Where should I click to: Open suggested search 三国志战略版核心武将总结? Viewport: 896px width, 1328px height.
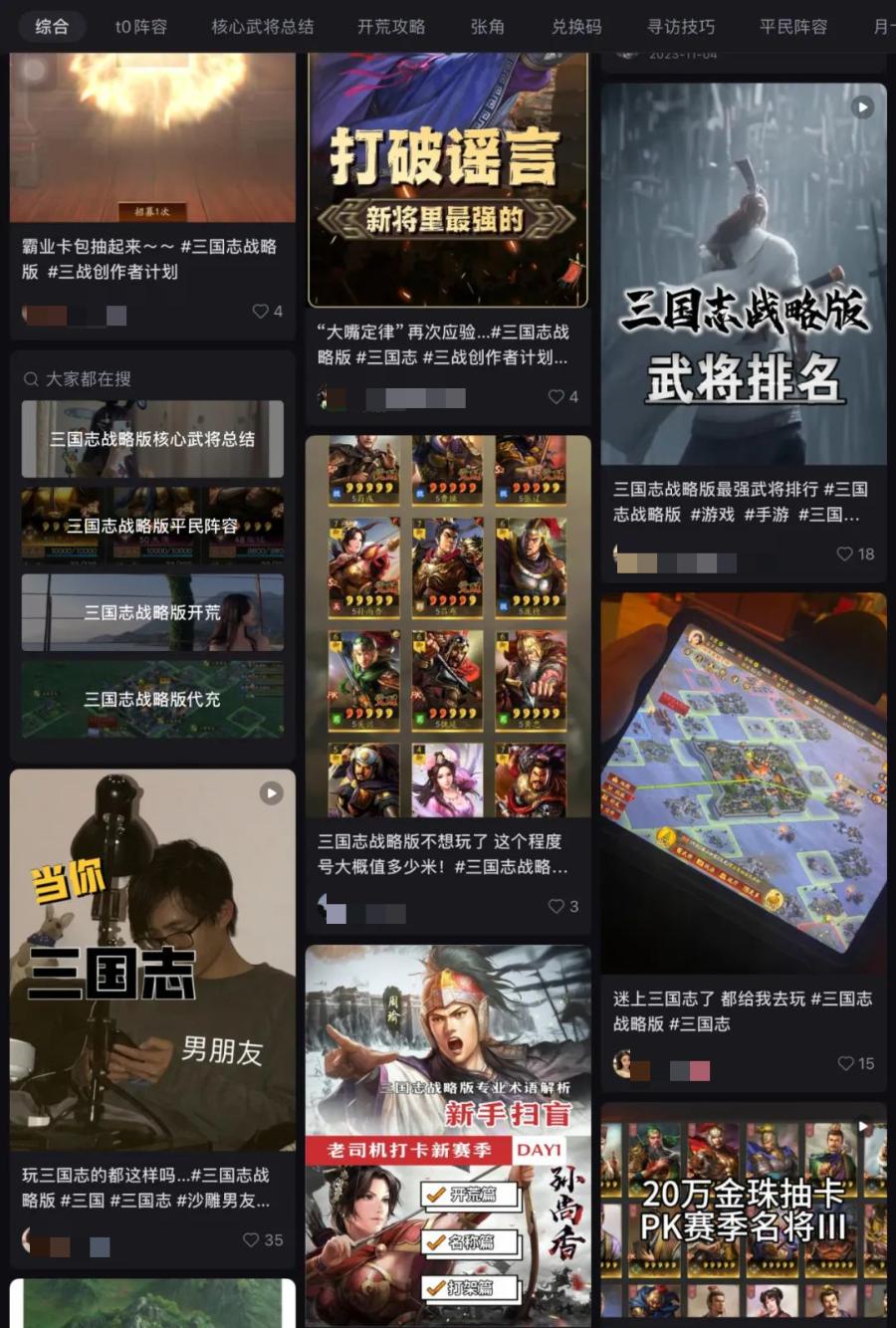click(x=152, y=439)
